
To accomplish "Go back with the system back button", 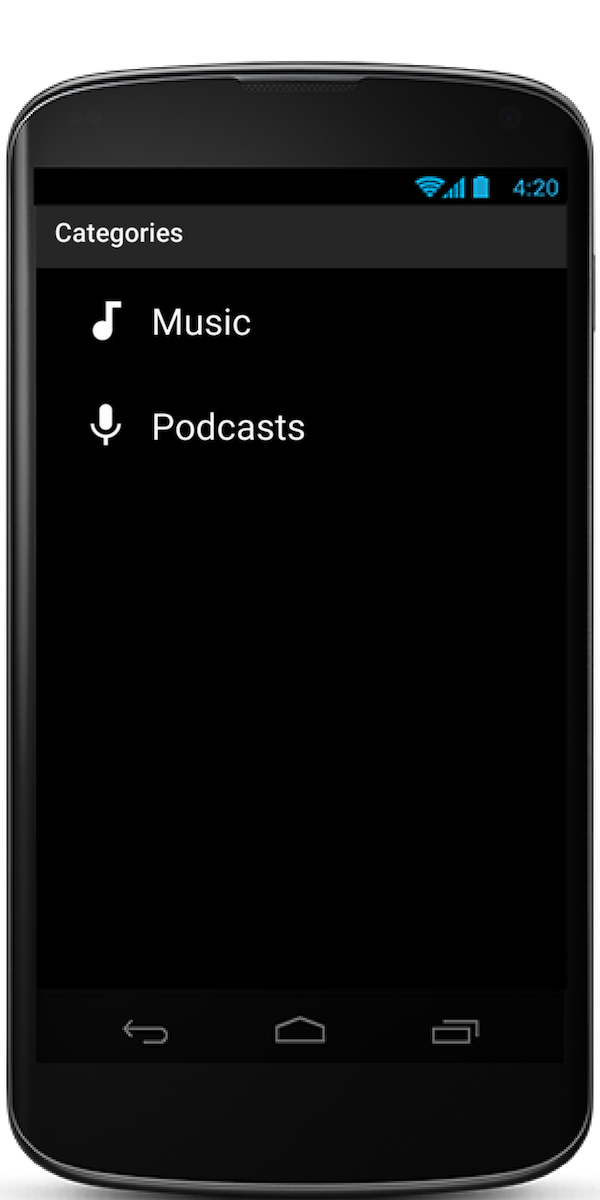I will click(145, 1031).
